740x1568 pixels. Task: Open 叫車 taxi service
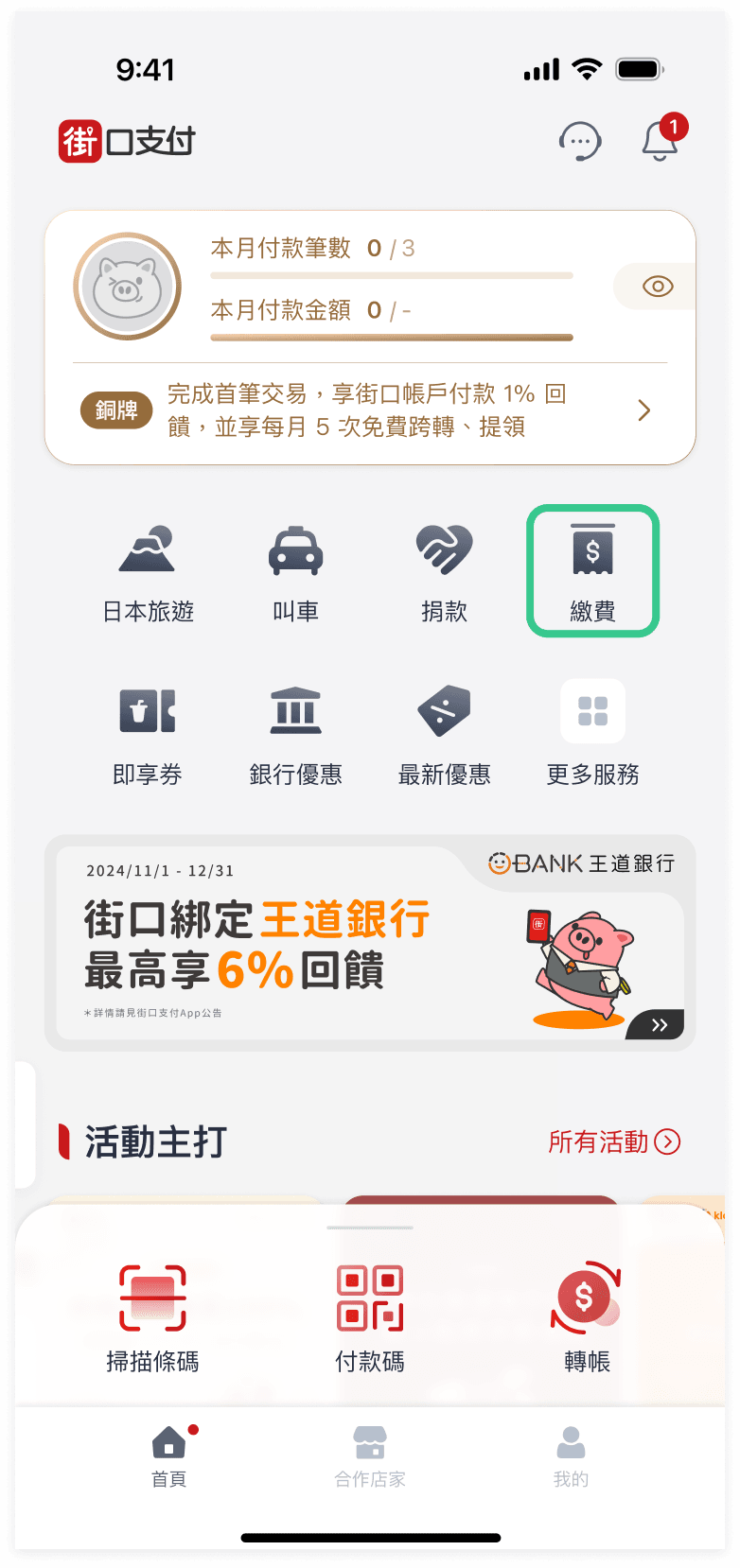pyautogui.click(x=295, y=572)
